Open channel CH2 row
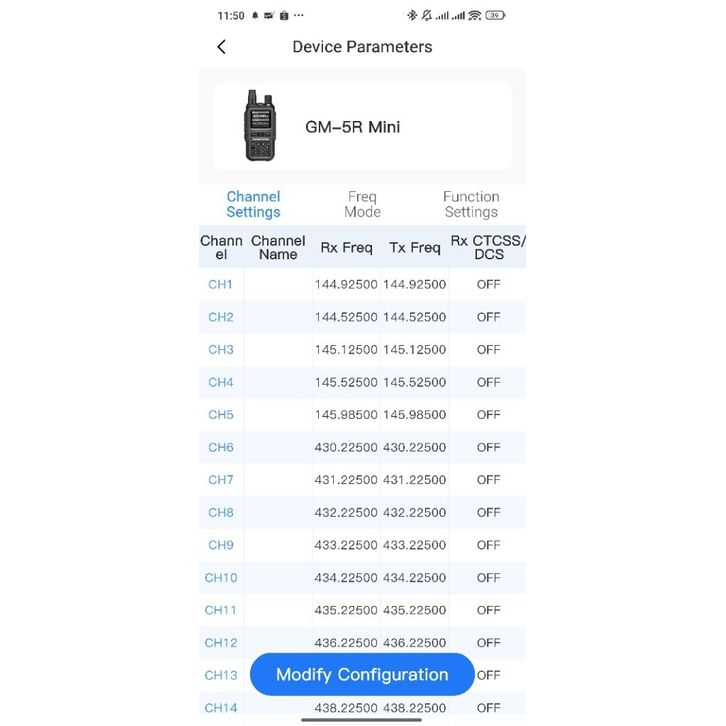The height and width of the screenshot is (726, 726). click(220, 317)
